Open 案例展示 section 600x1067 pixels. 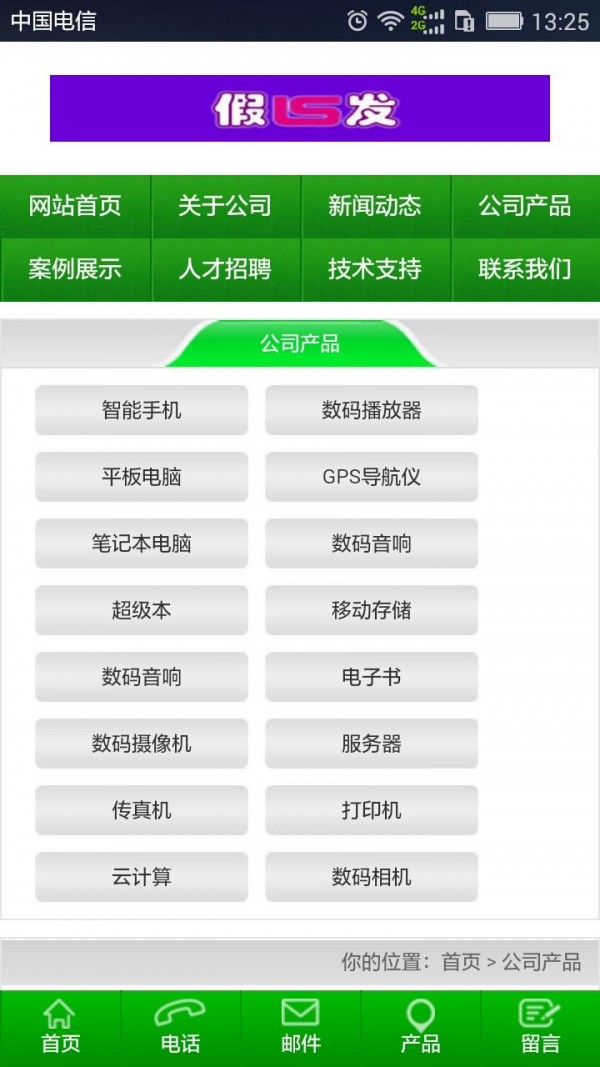75,269
